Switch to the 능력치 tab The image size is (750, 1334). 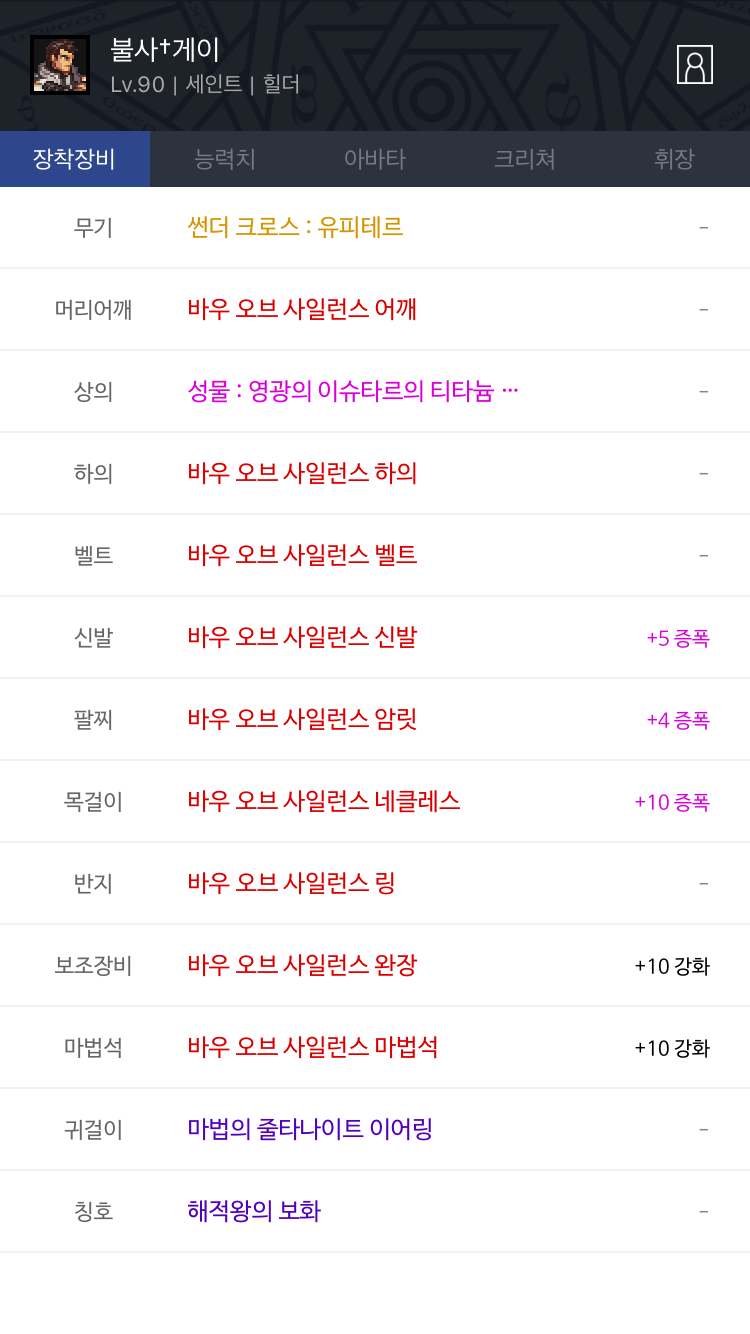[225, 159]
